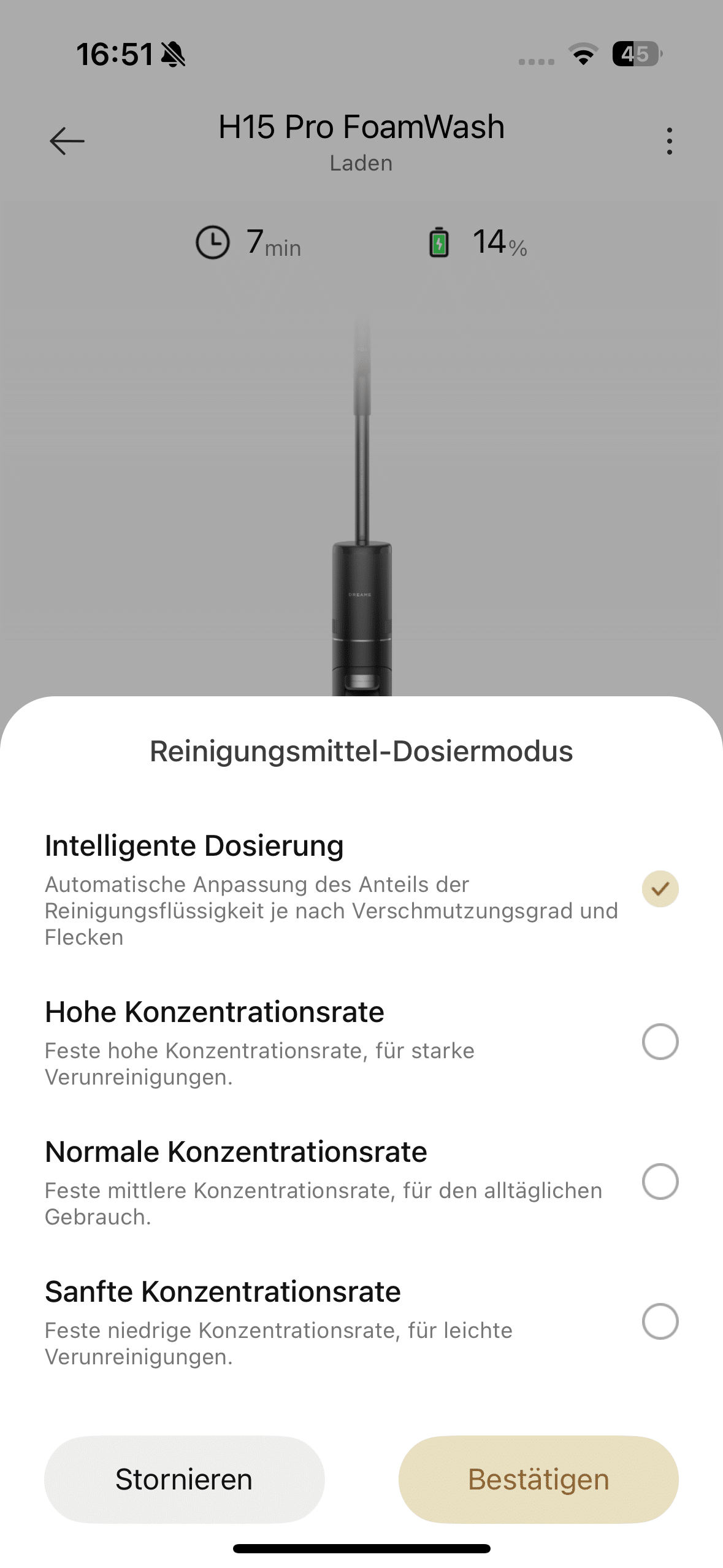Tap the Stornieren button
Image resolution: width=723 pixels, height=1568 pixels.
[184, 1479]
